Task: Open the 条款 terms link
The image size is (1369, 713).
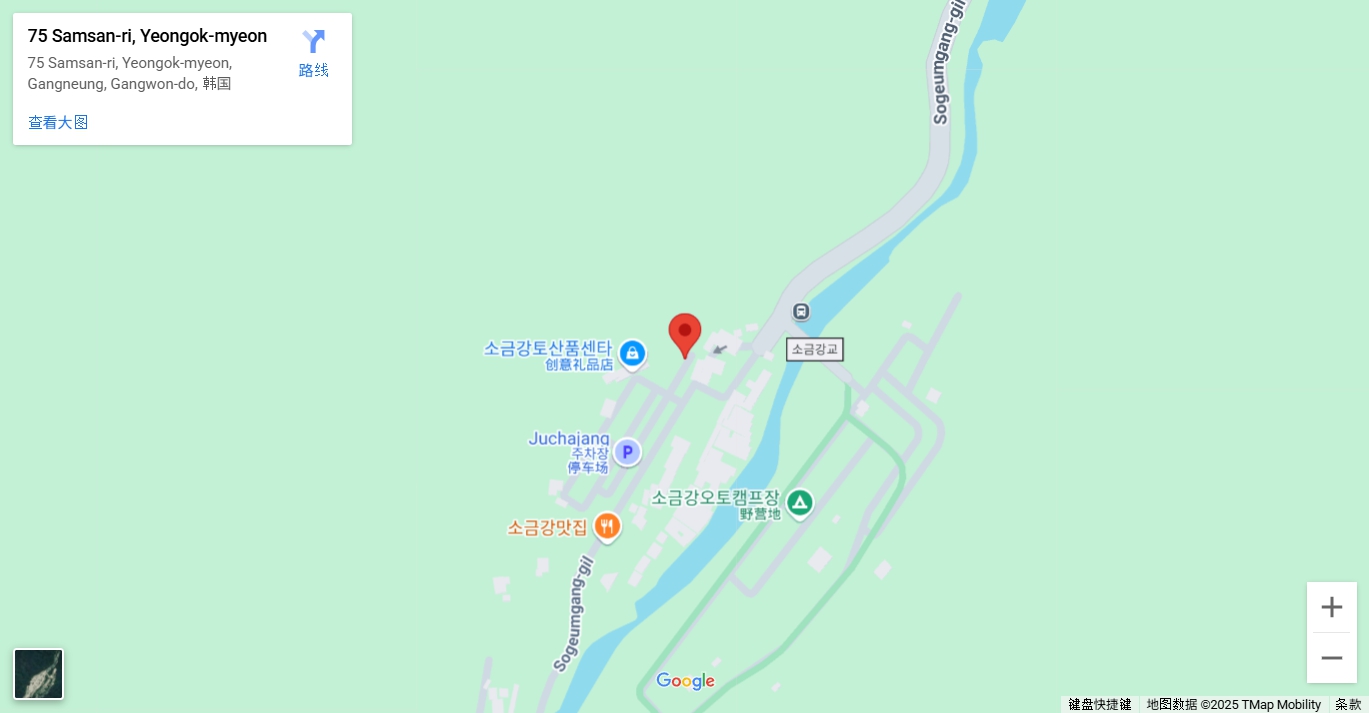Action: pyautogui.click(x=1347, y=704)
